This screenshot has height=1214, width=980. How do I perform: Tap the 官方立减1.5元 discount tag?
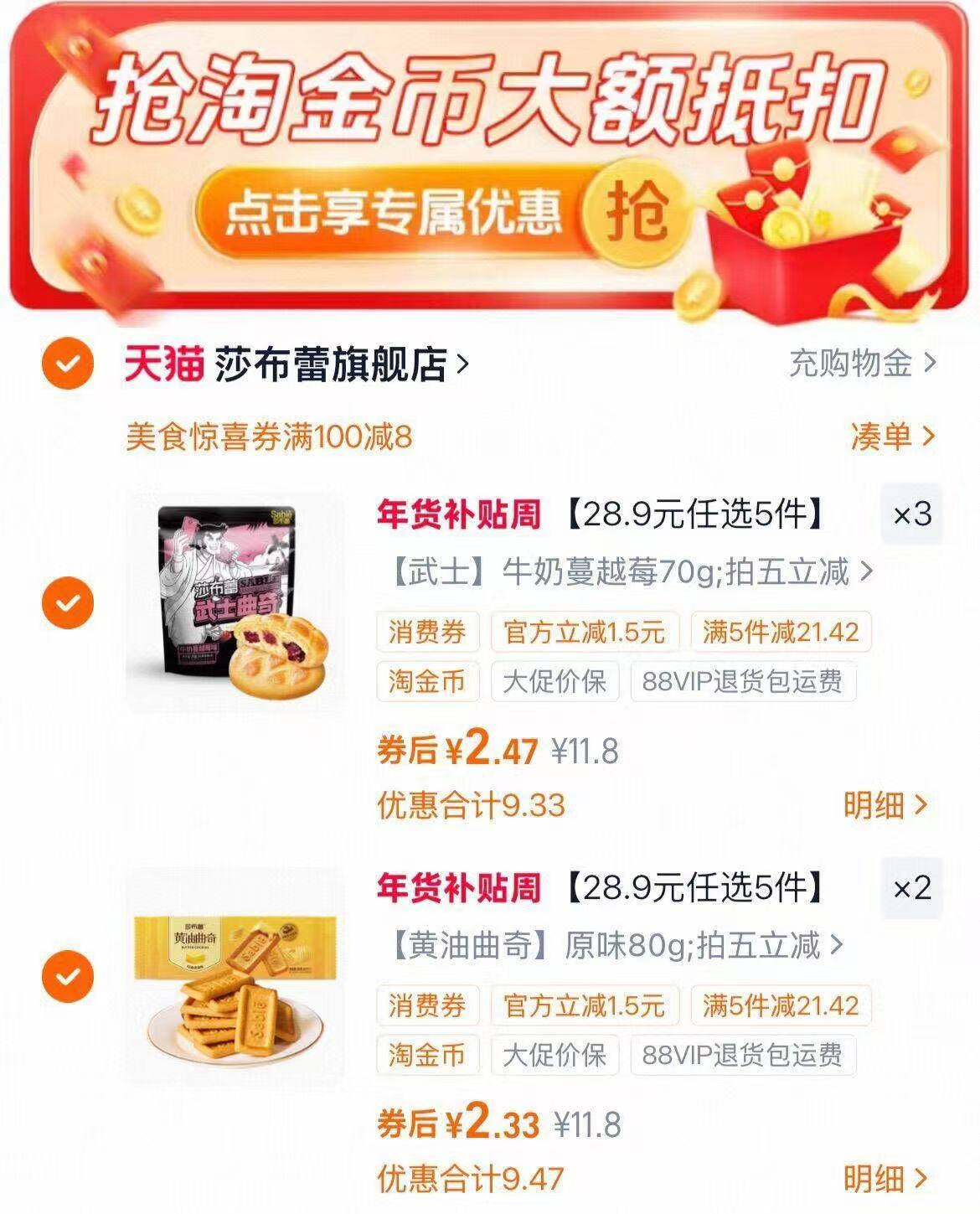(x=585, y=633)
